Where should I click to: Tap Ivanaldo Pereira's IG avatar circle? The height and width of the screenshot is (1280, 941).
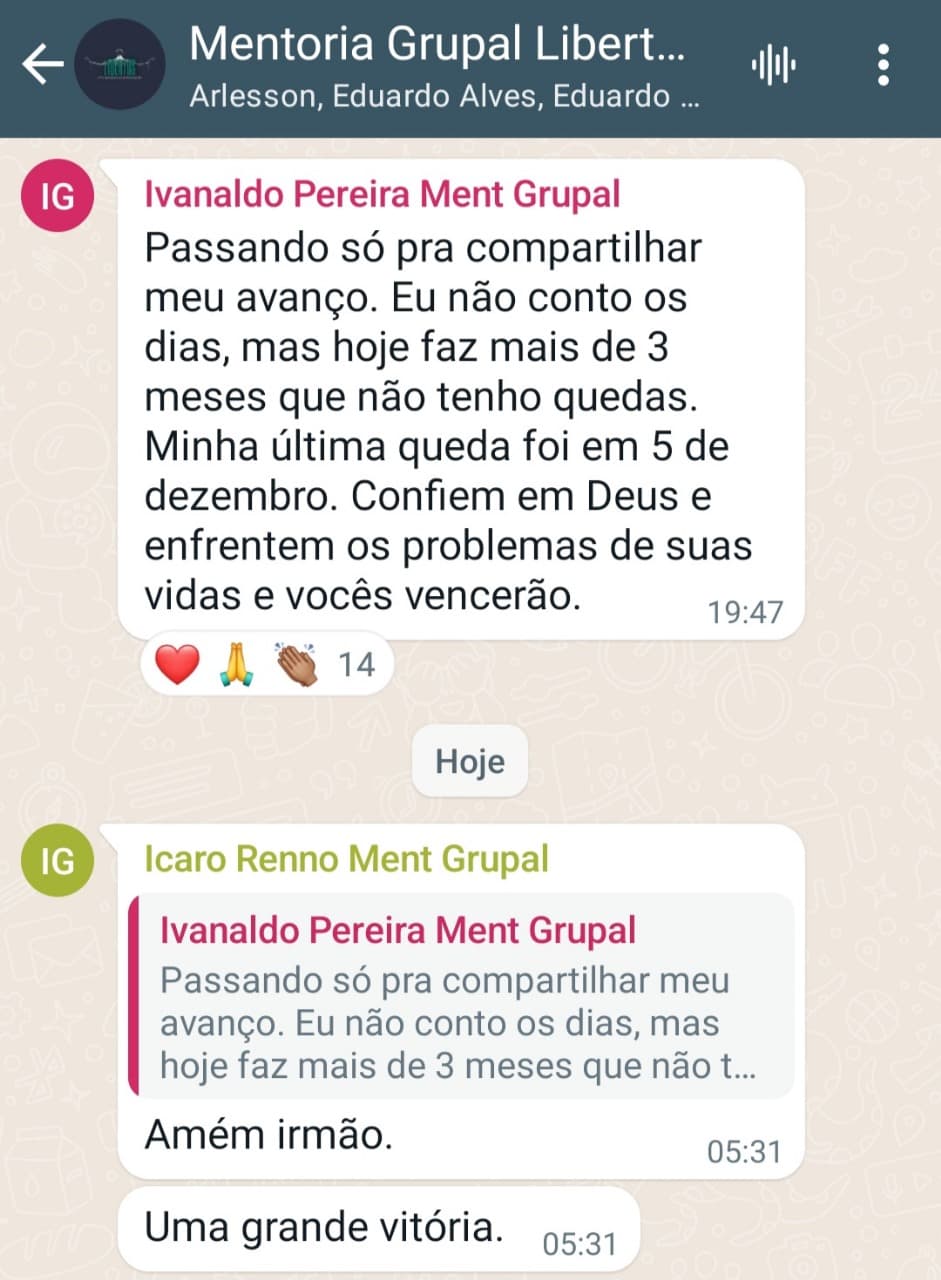click(x=57, y=196)
